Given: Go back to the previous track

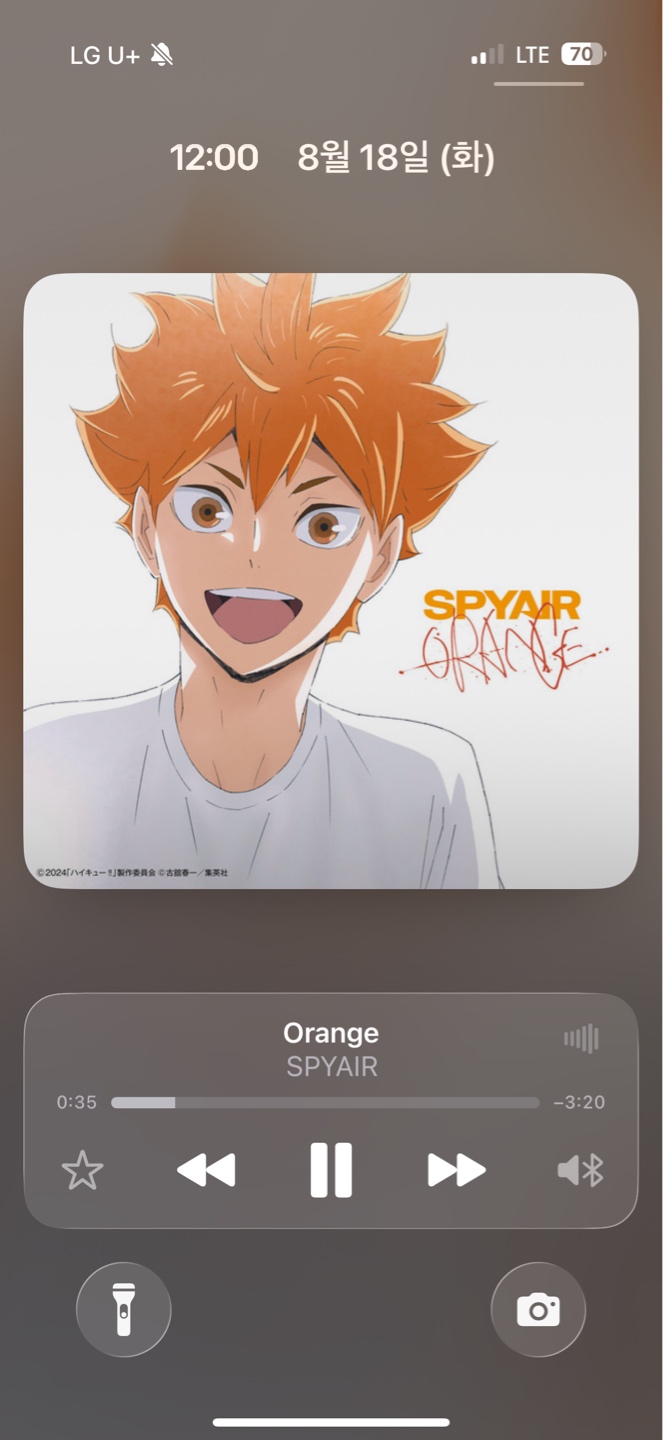Looking at the screenshot, I should (206, 1170).
